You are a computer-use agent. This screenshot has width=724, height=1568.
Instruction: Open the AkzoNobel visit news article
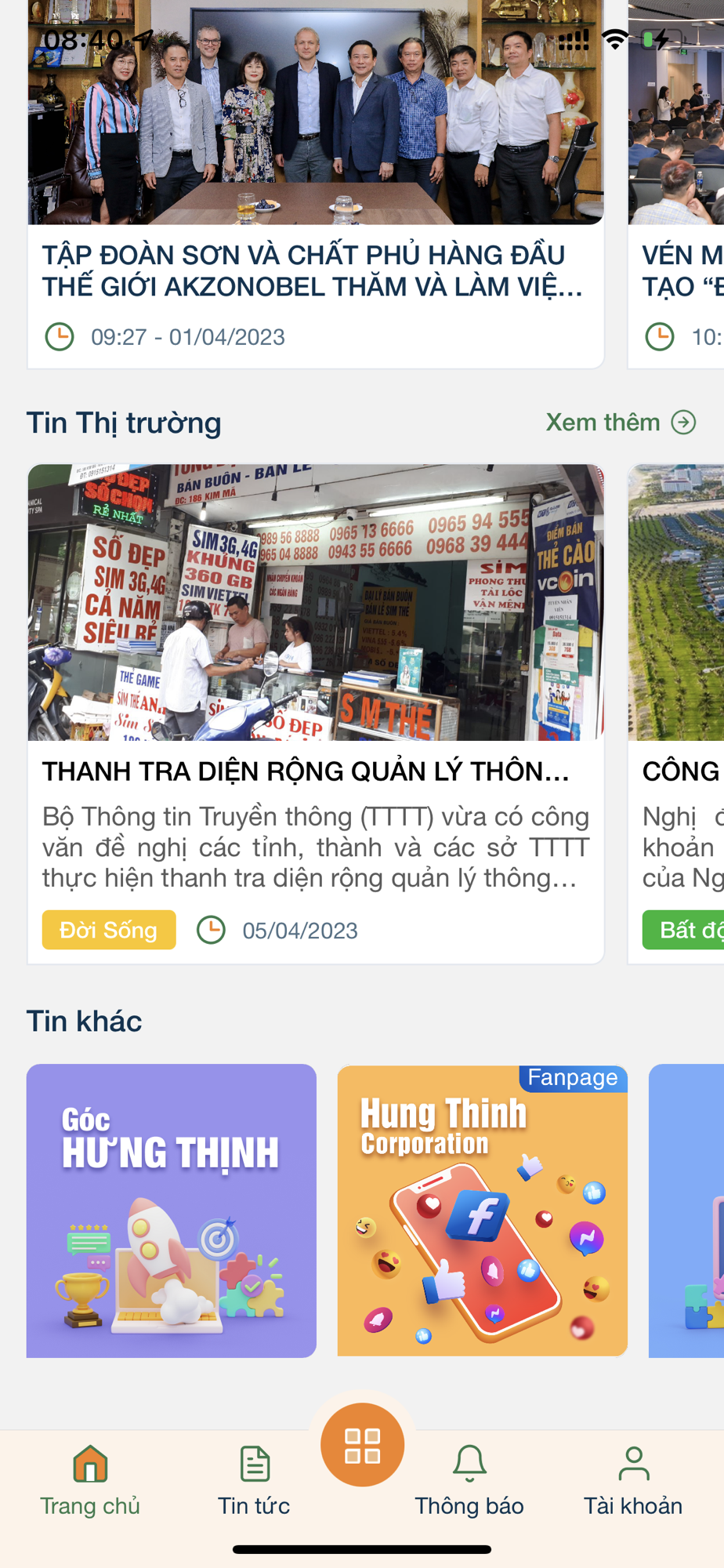pos(313,270)
